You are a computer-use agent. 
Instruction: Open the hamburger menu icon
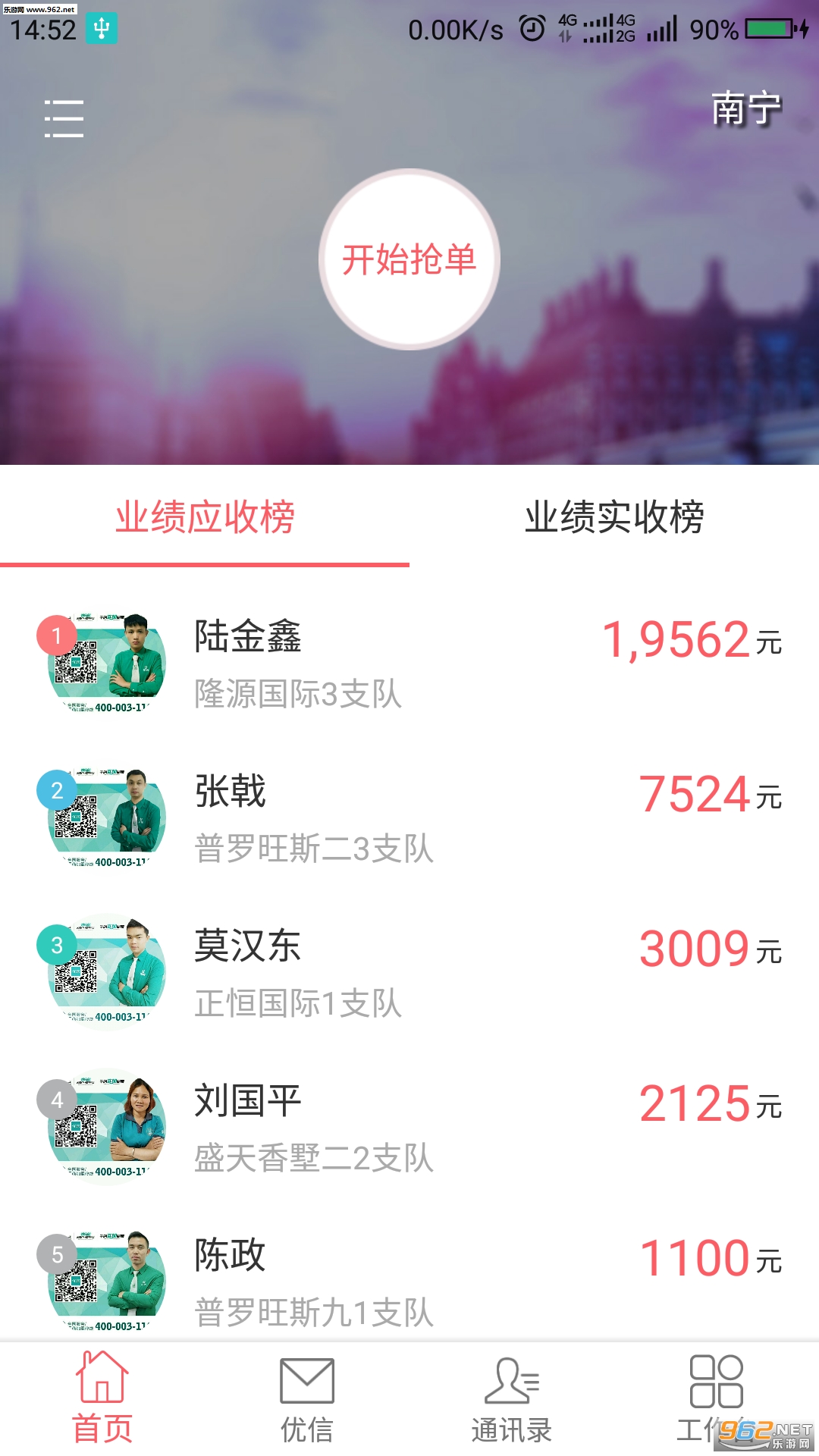tap(64, 119)
